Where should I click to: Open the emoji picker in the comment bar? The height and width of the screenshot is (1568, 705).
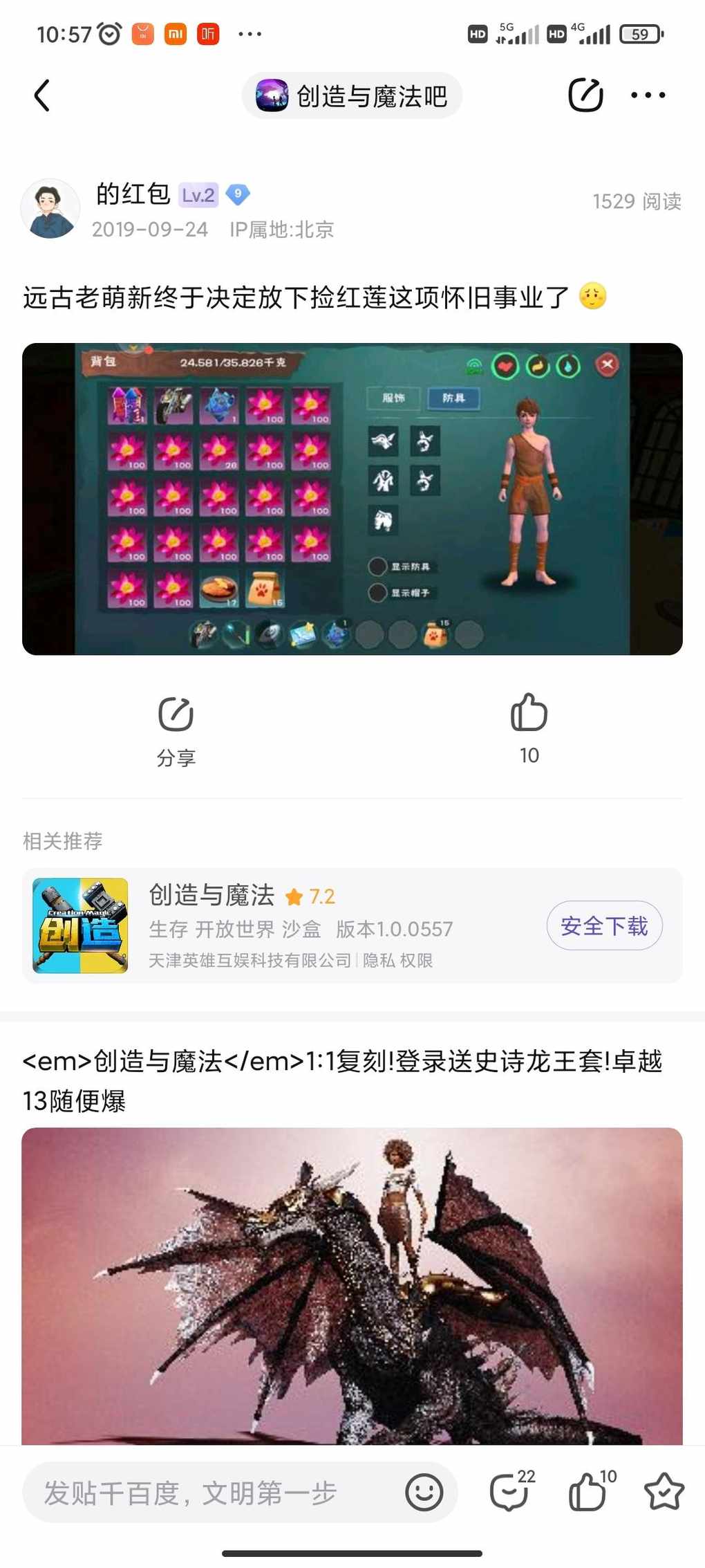[424, 1492]
